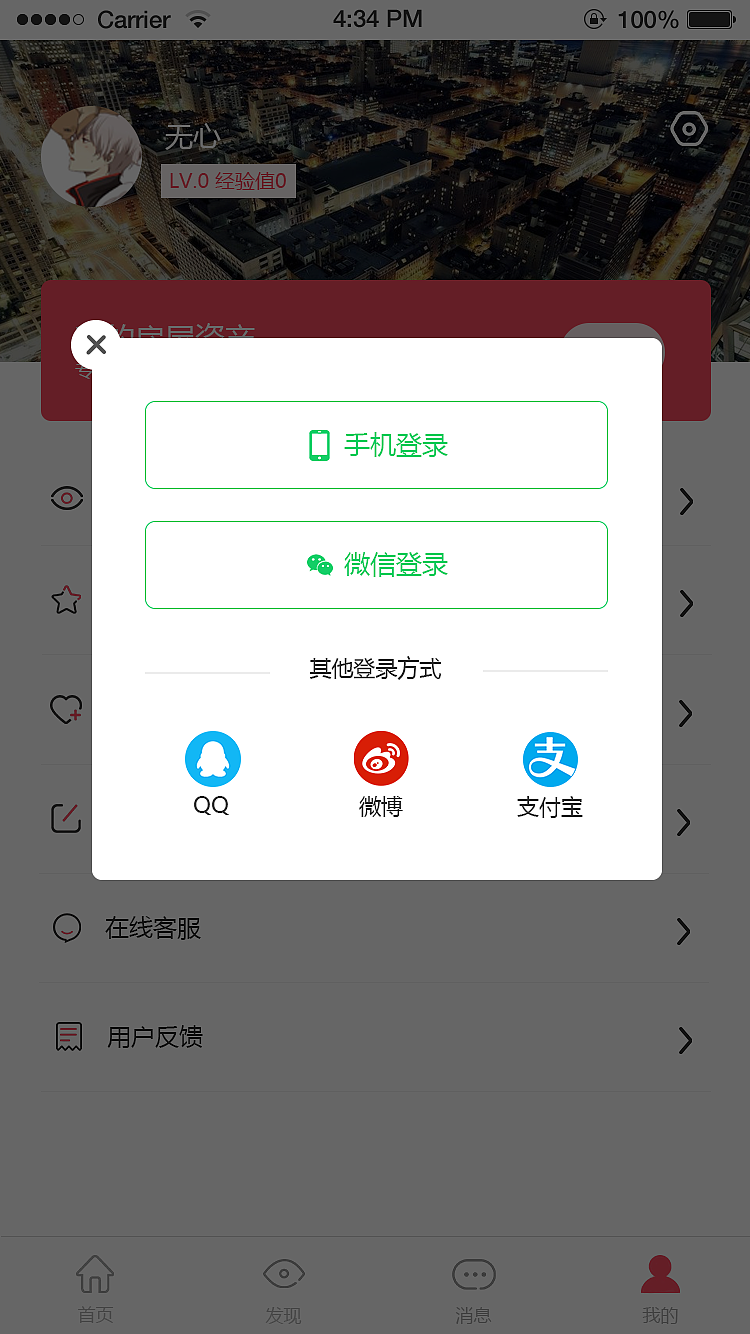
Task: Open the 用户反馈 row via its arrow
Action: (x=684, y=1040)
